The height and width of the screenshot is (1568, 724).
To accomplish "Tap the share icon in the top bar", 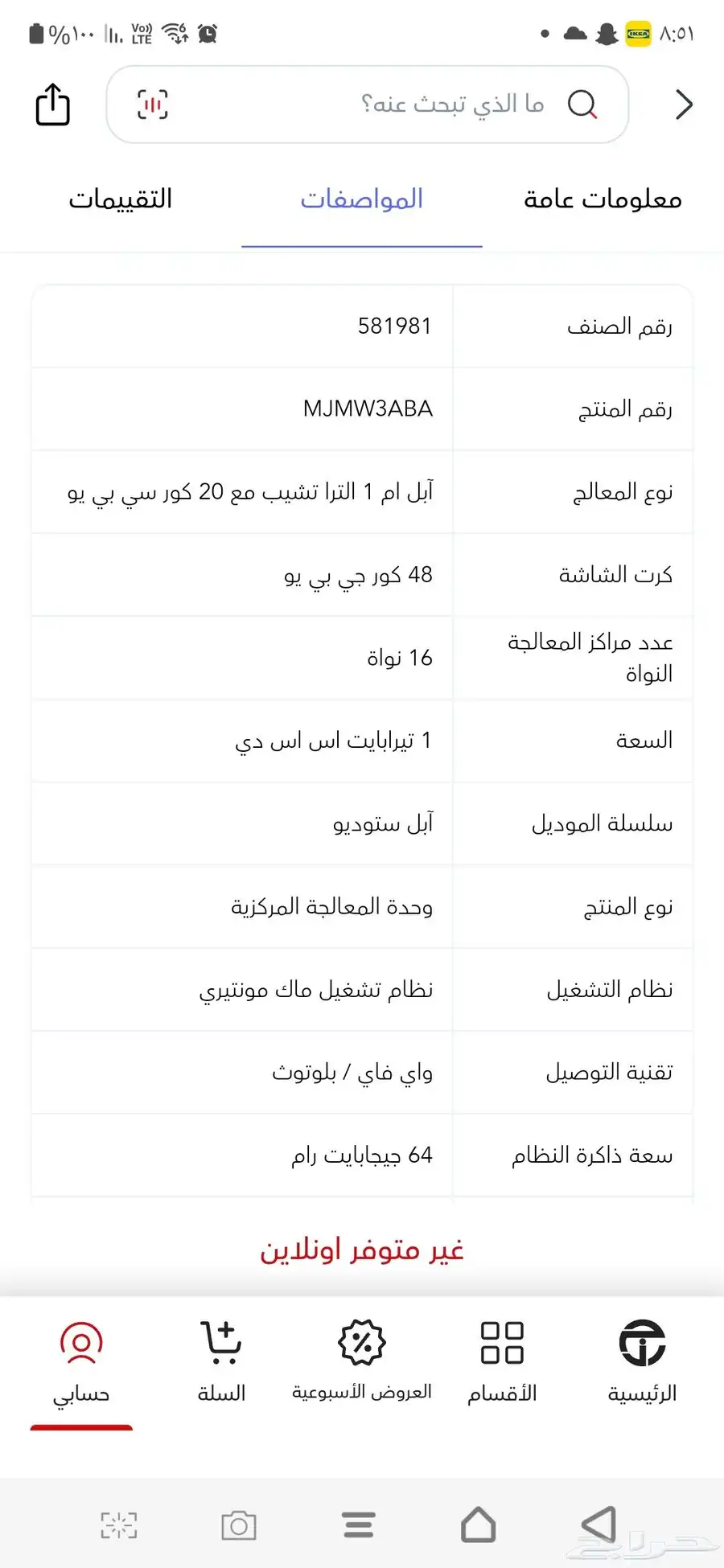I will click(53, 105).
